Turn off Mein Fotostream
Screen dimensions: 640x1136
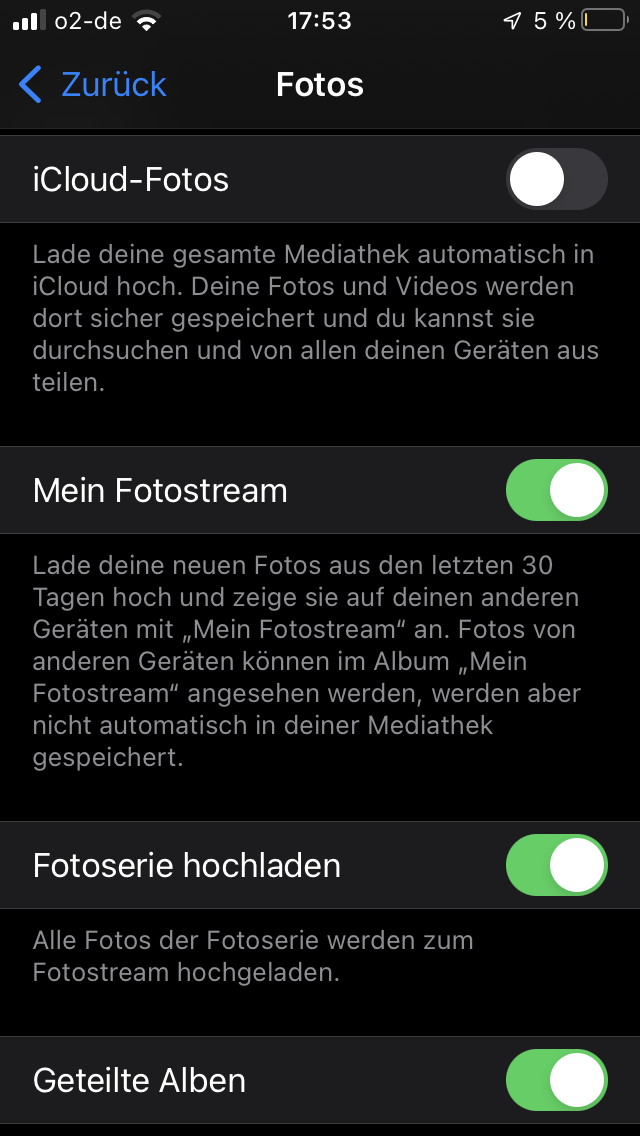(556, 490)
